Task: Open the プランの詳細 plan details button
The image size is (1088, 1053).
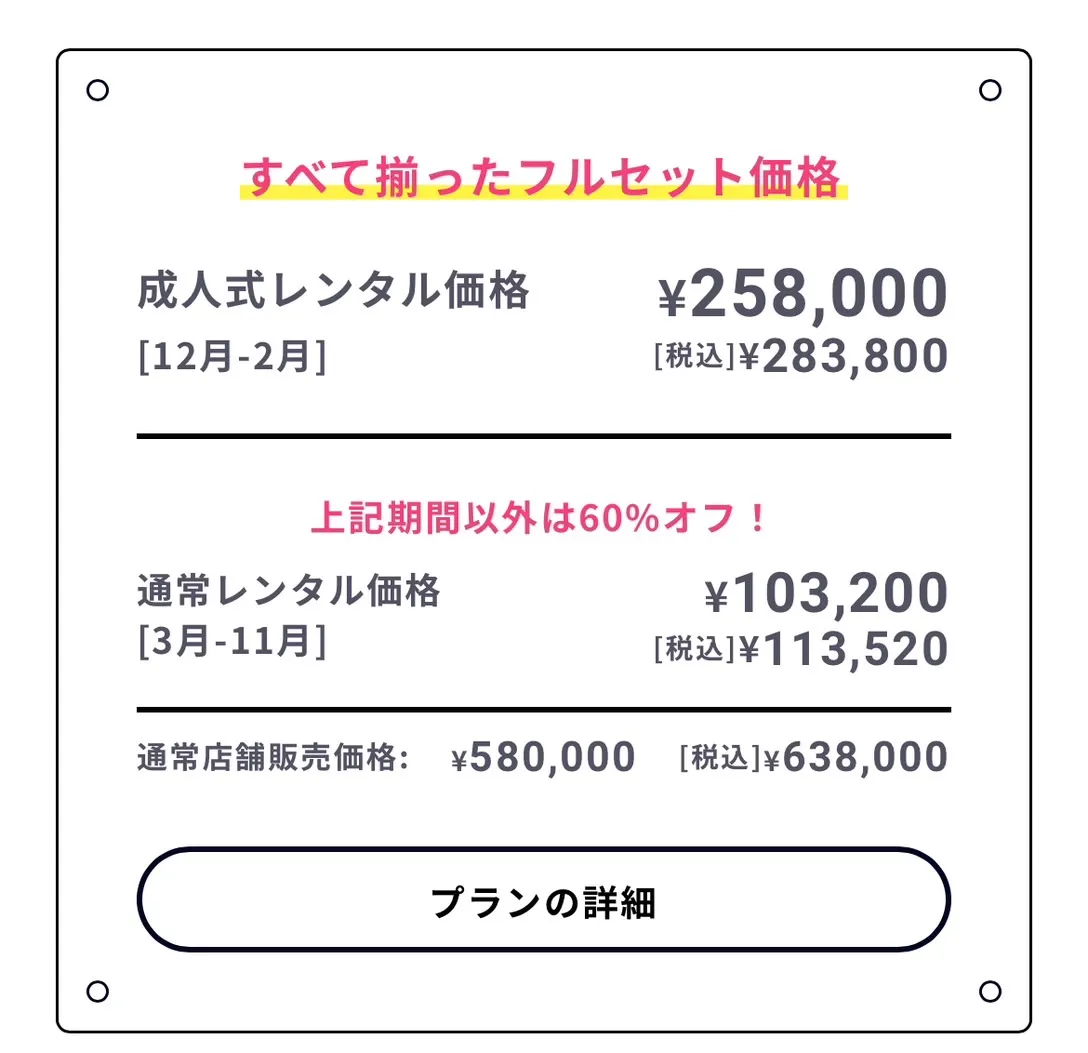Action: coord(543,900)
